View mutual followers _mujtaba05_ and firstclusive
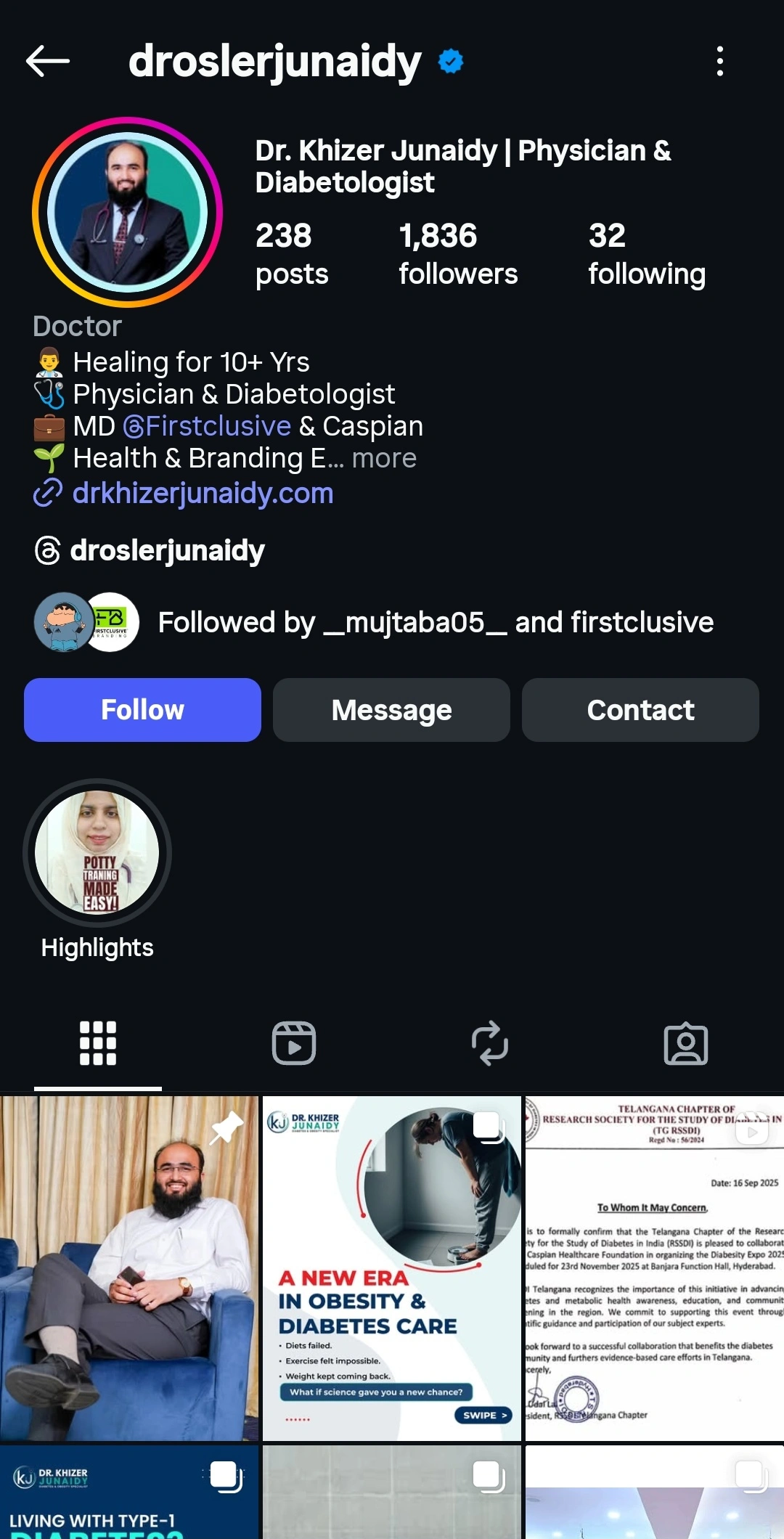Image resolution: width=784 pixels, height=1539 pixels. pos(435,622)
